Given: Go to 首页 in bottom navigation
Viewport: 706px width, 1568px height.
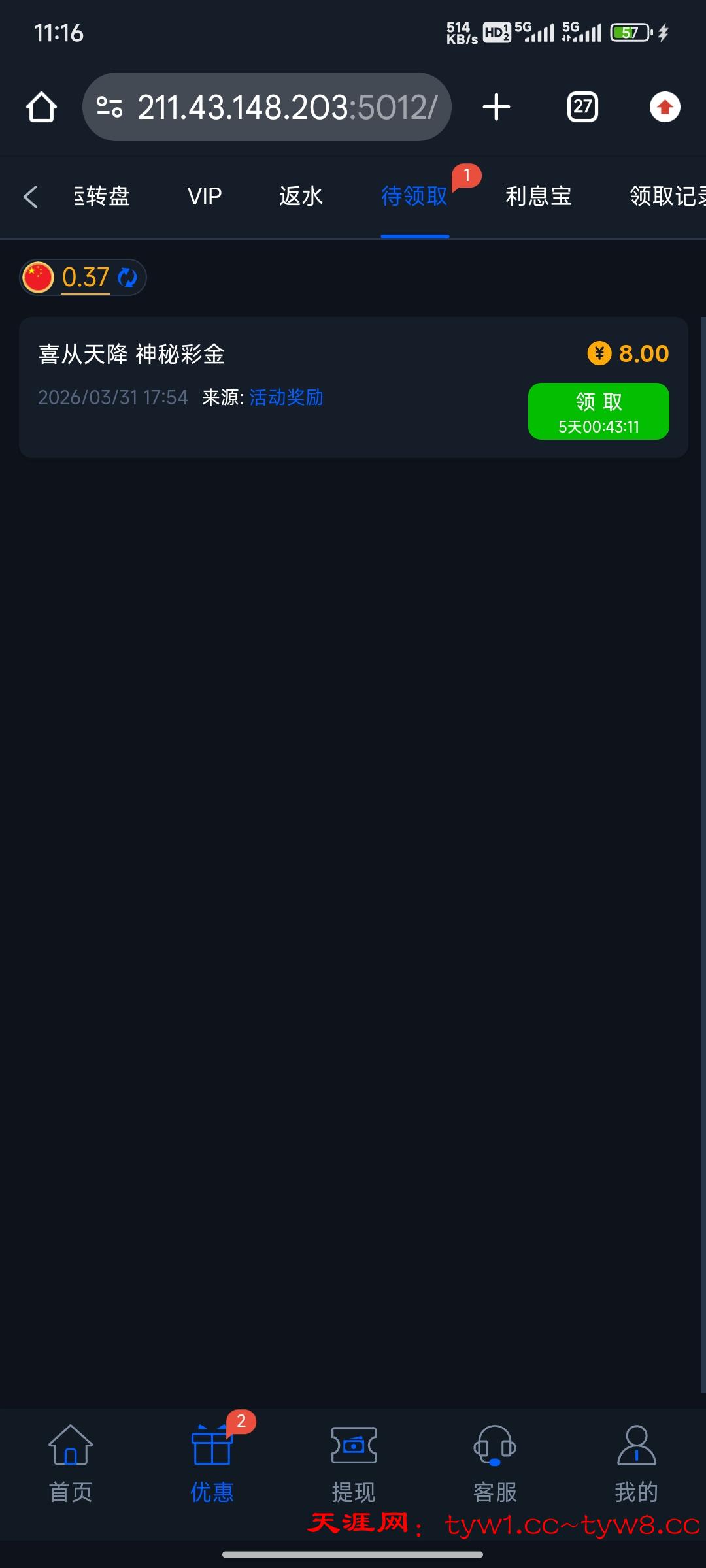Looking at the screenshot, I should pos(71,1463).
